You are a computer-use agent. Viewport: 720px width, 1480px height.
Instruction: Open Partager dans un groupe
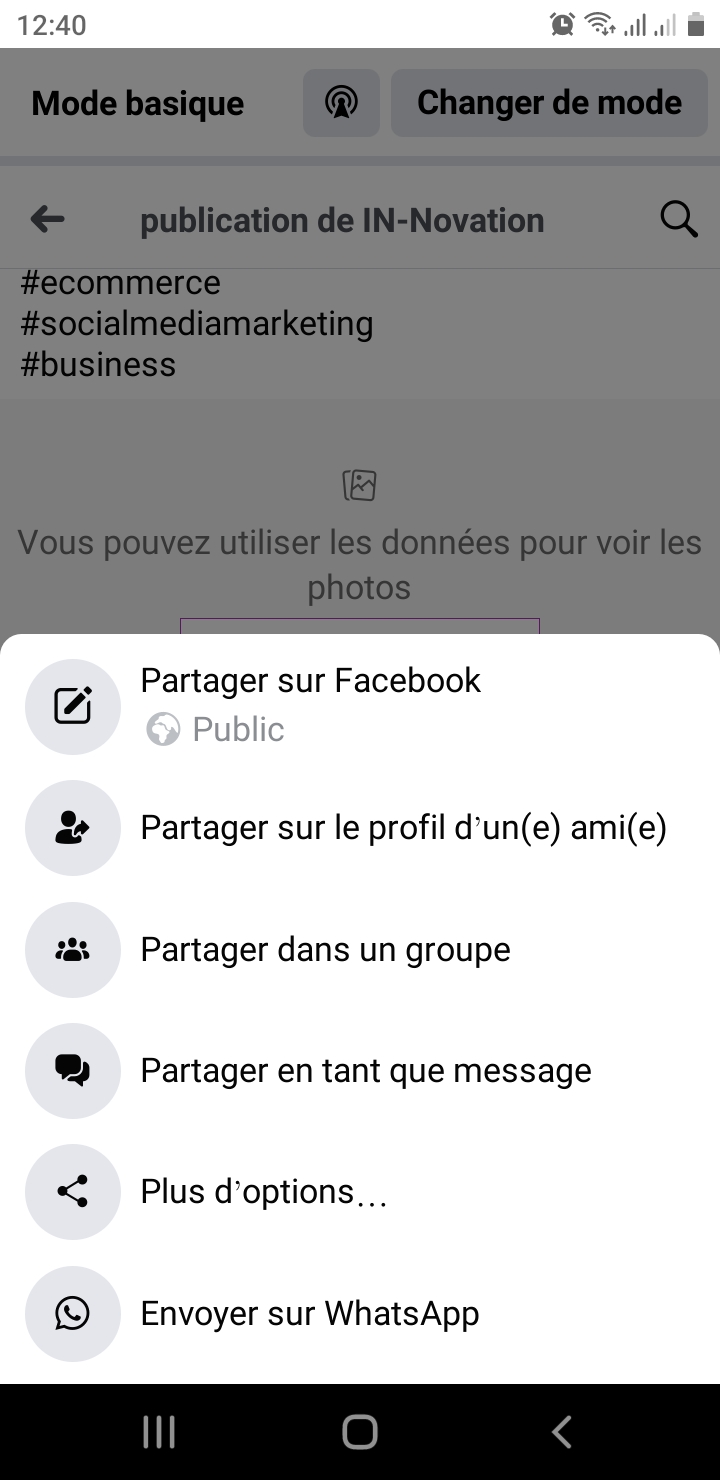(325, 949)
